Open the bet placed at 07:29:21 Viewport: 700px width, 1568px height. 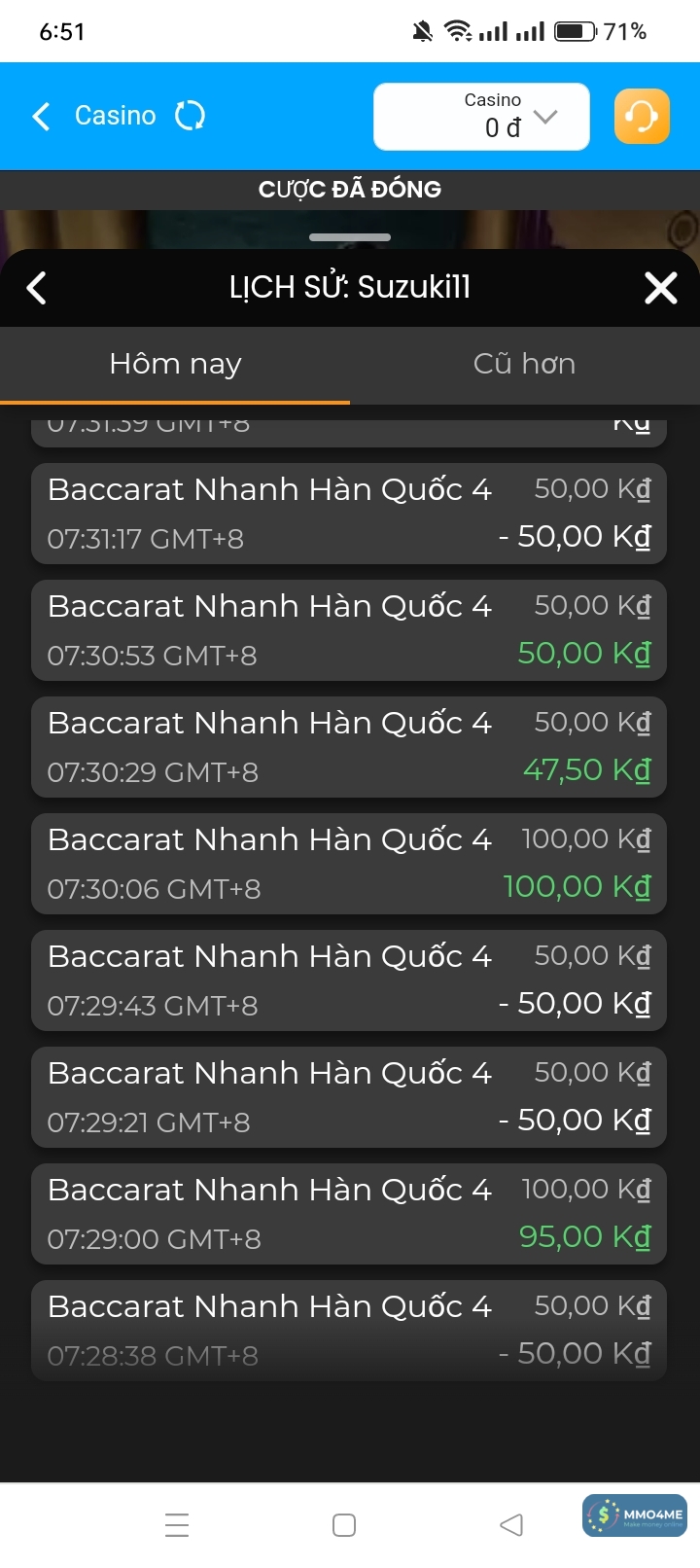(349, 1097)
